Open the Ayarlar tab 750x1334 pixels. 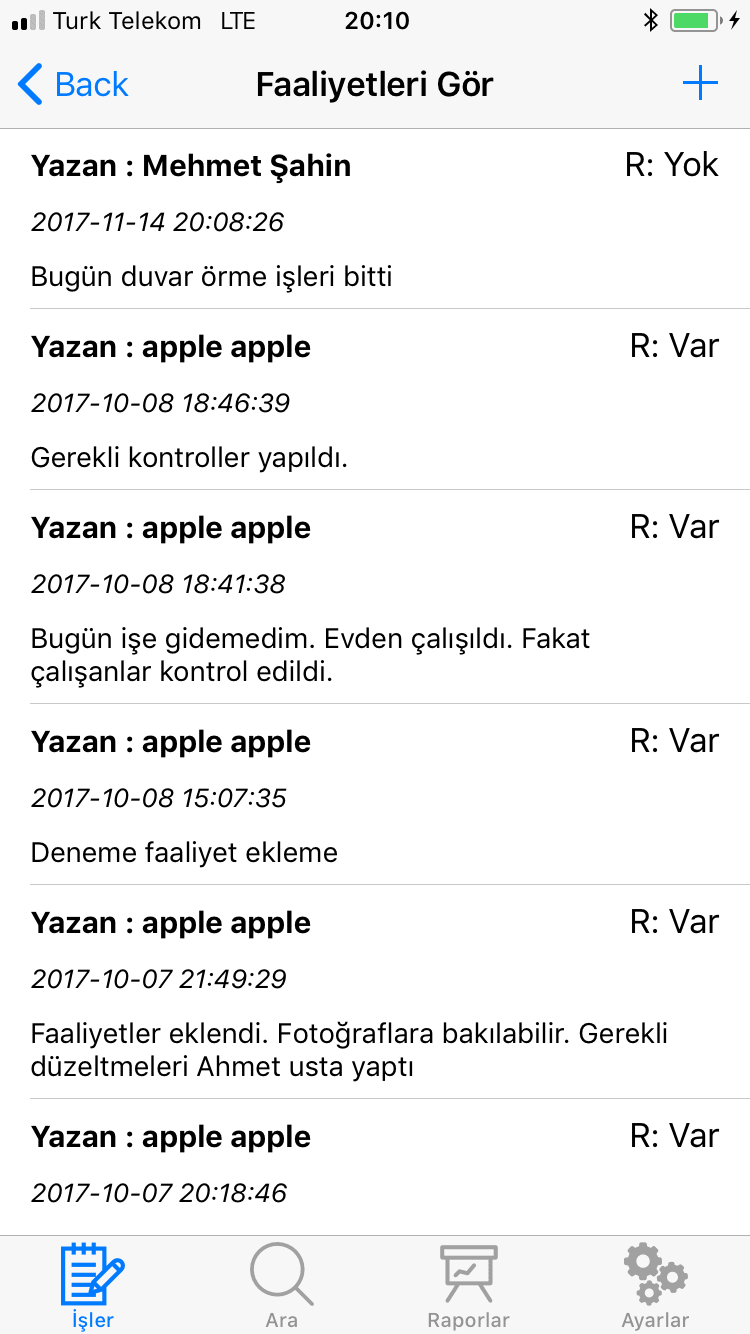(655, 1286)
